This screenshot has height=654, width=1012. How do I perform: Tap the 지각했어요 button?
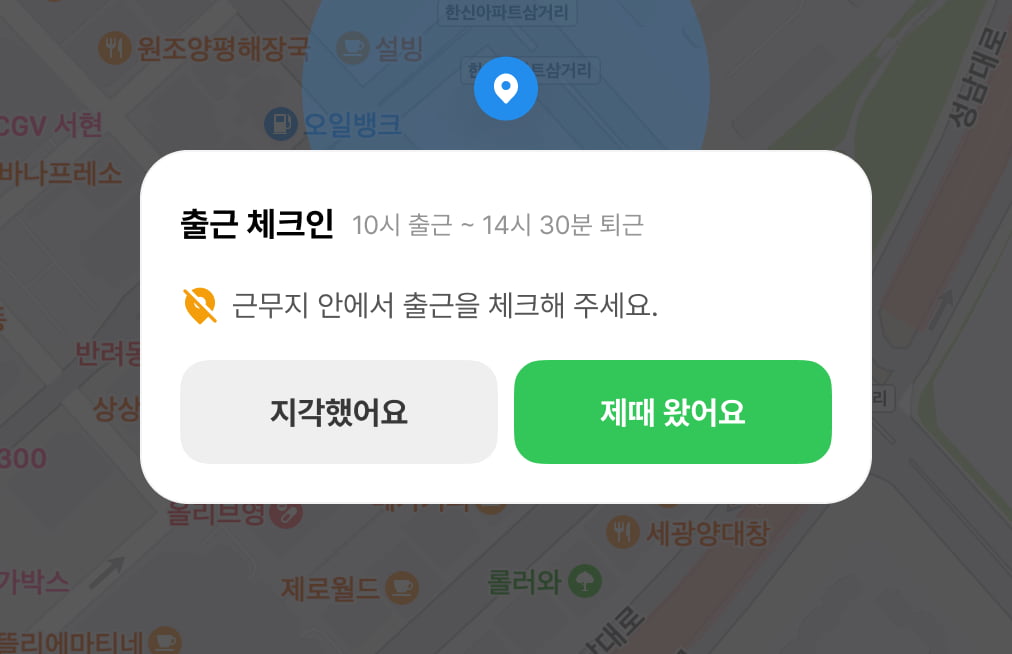[338, 412]
